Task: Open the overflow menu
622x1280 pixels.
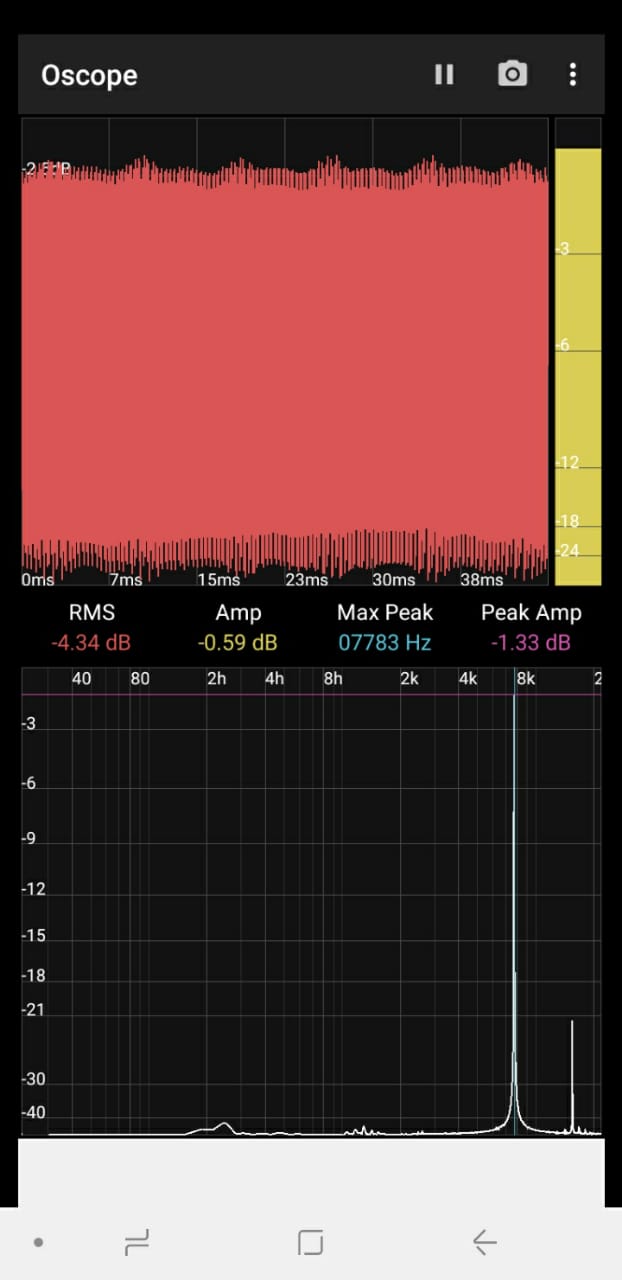Action: 572,74
